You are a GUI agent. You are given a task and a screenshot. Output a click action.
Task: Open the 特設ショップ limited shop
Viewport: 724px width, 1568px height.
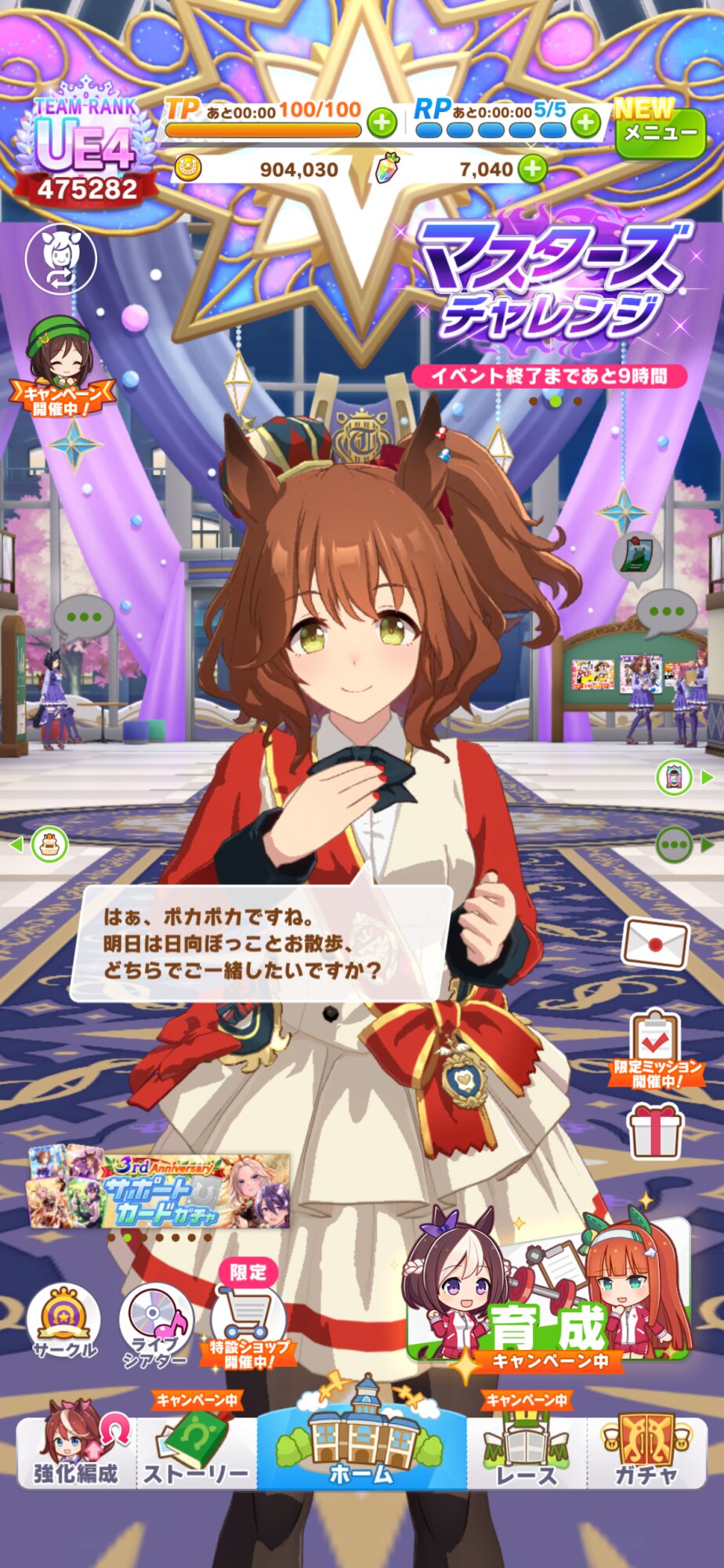pos(248,1319)
